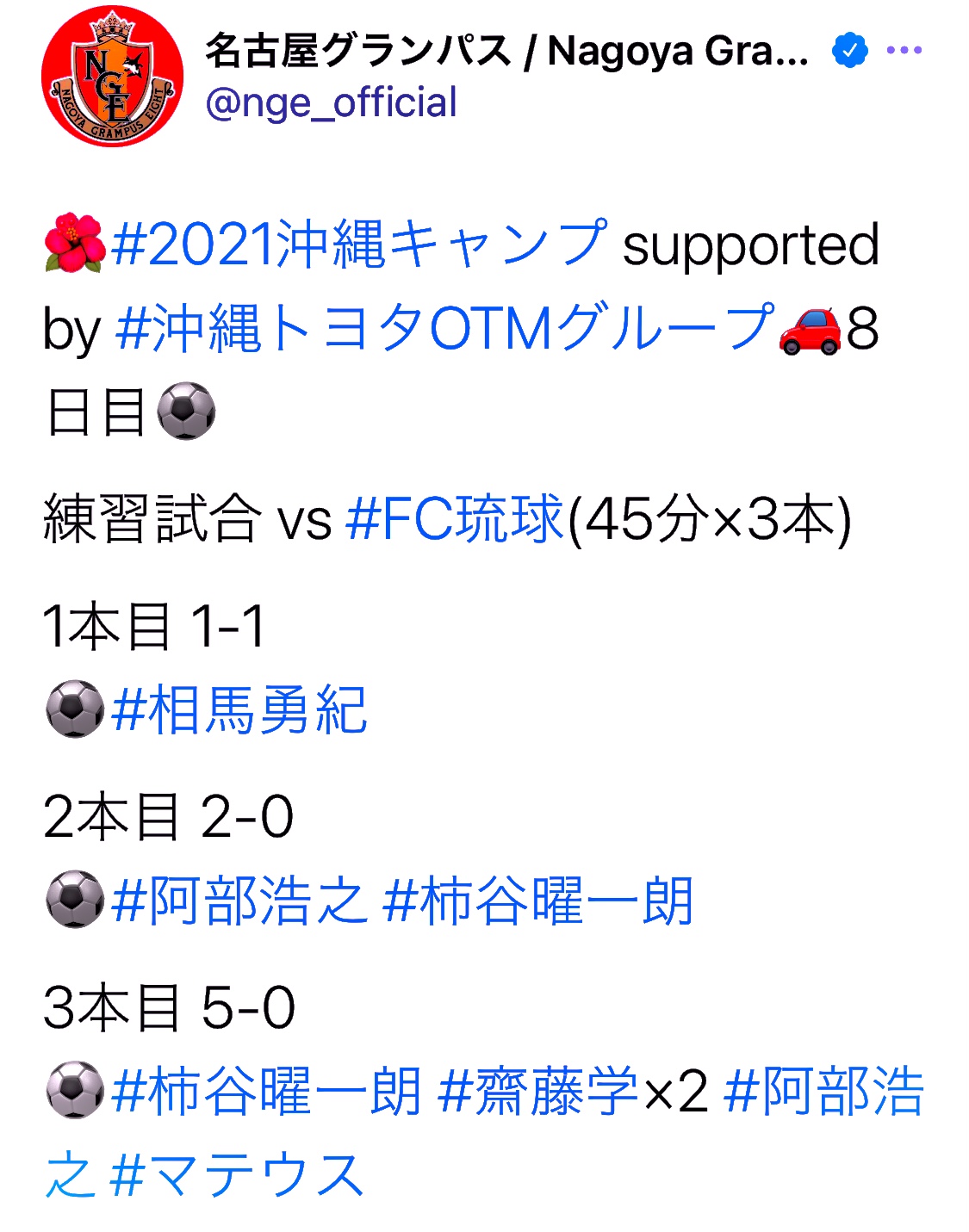
Task: Open the tweet overflow menu
Action: [904, 51]
